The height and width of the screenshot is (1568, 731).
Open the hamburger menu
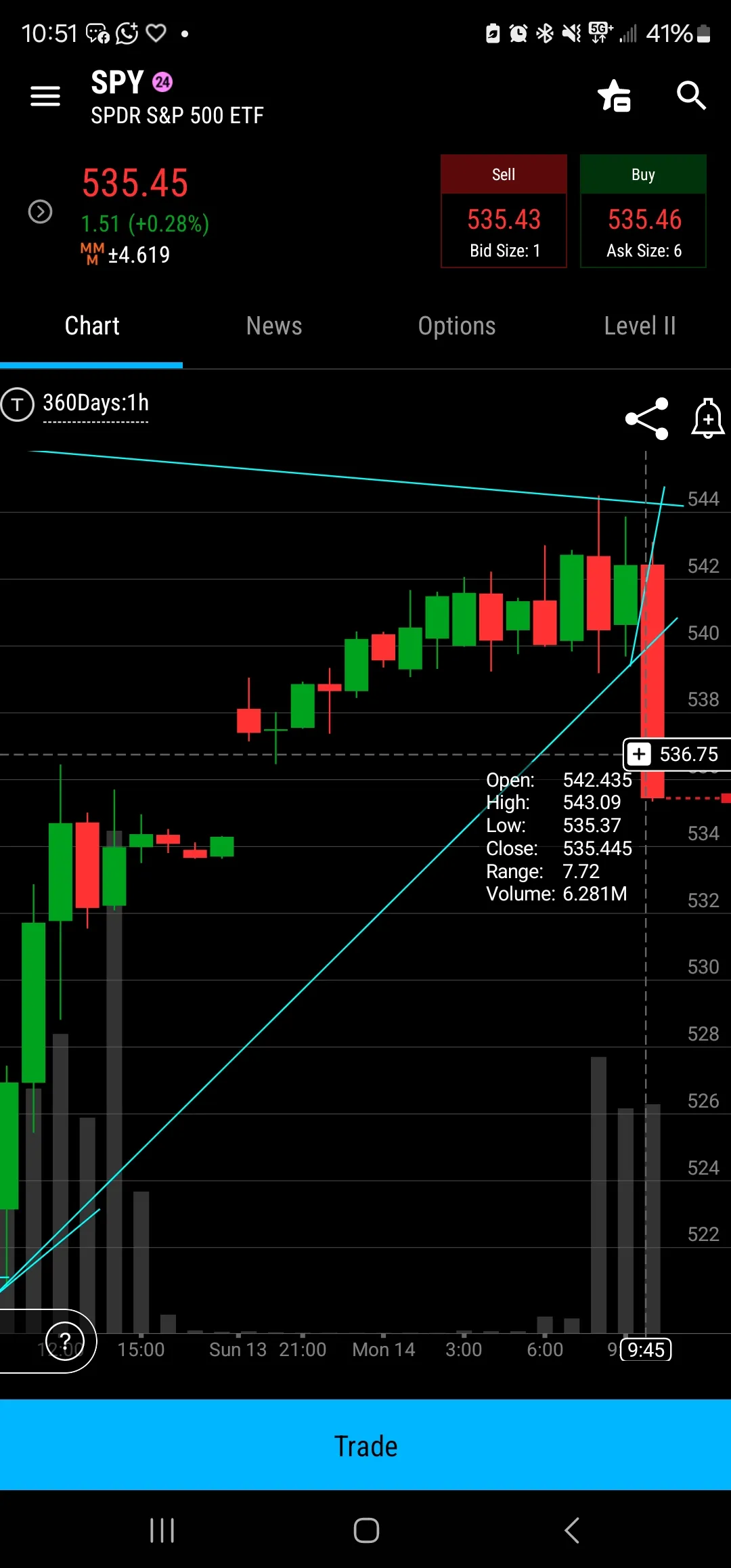pos(45,96)
